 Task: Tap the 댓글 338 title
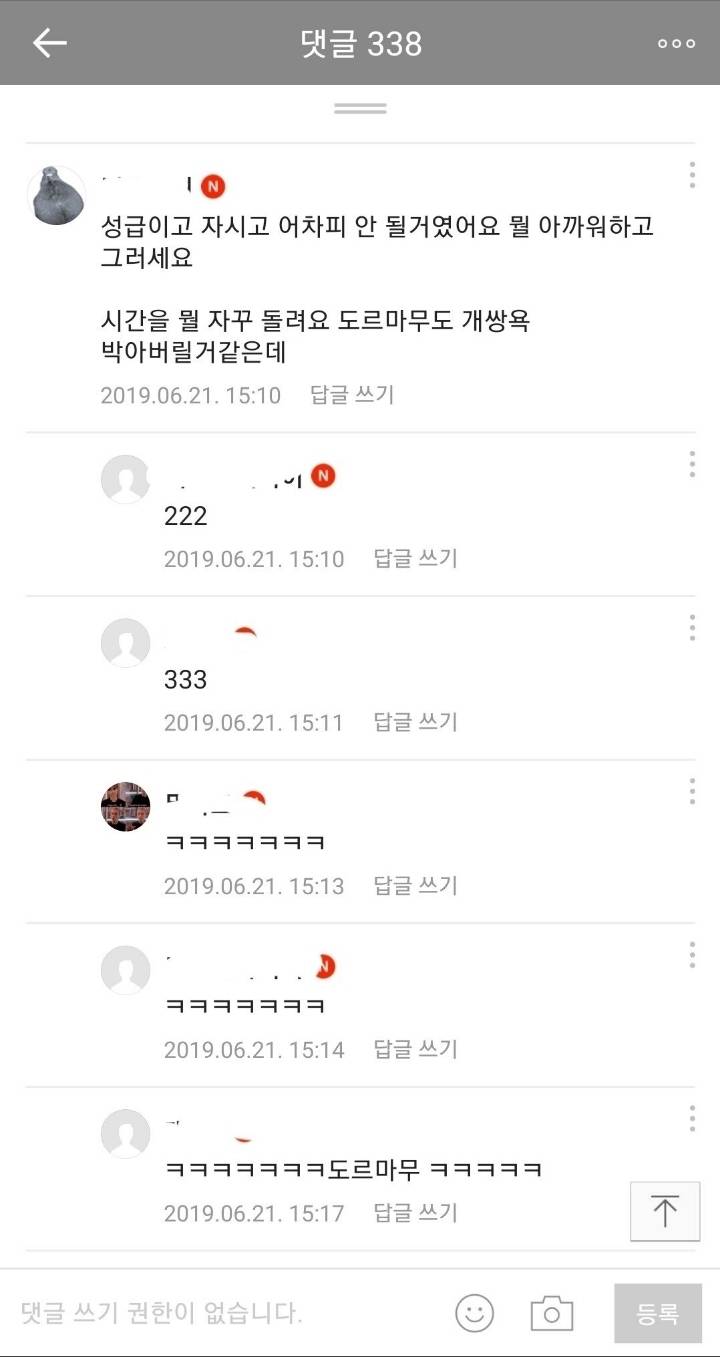click(360, 43)
